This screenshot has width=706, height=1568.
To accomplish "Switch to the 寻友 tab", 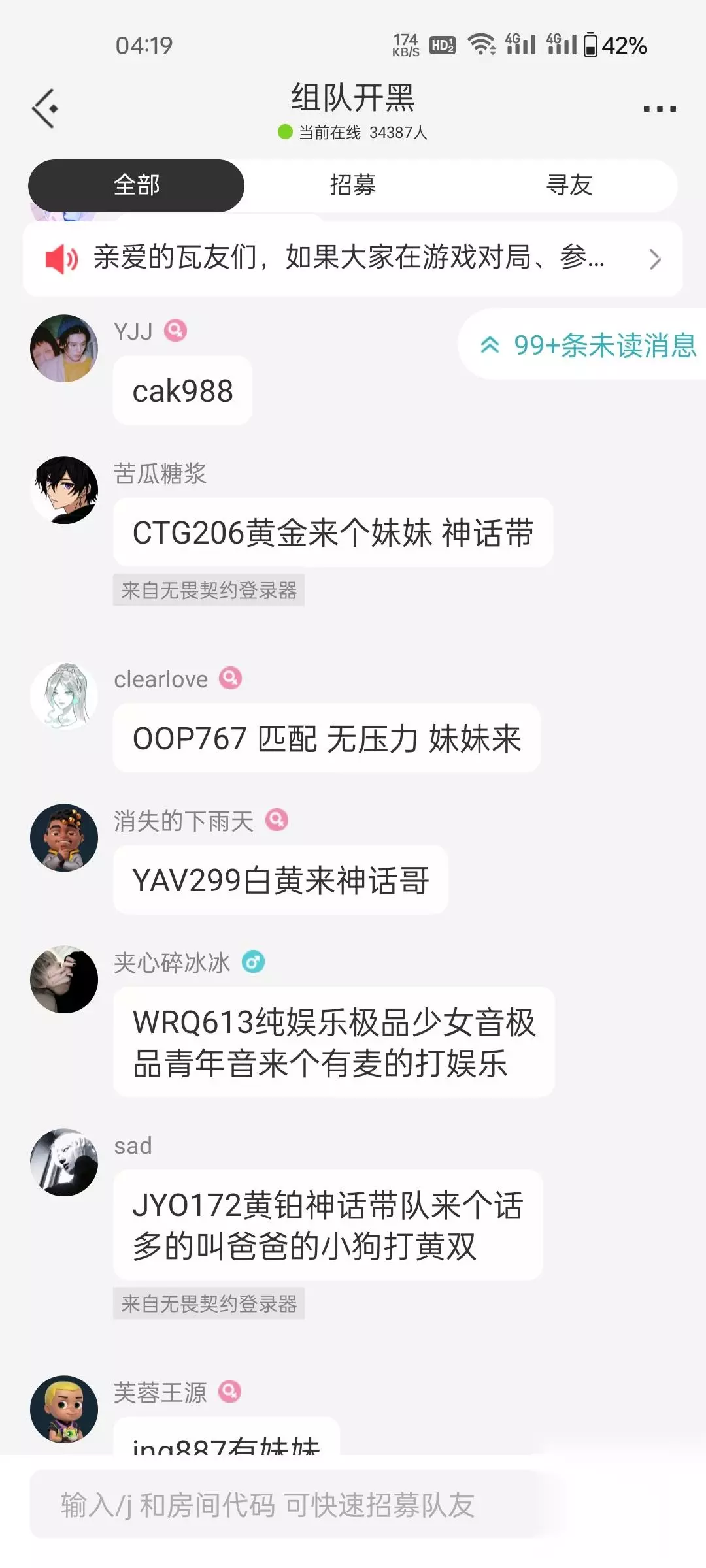I will pos(569,186).
